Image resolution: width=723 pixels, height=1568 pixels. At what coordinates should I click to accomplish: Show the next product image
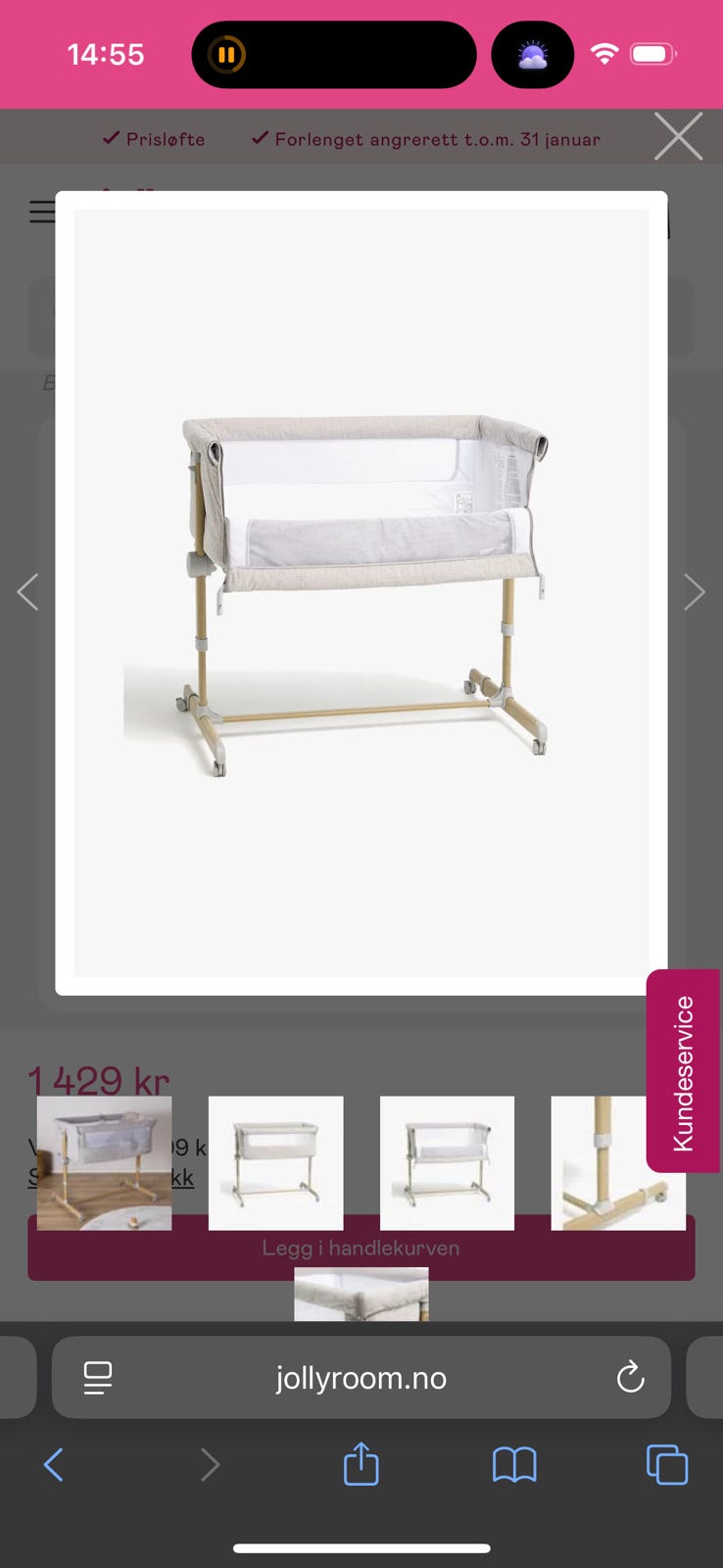(695, 592)
